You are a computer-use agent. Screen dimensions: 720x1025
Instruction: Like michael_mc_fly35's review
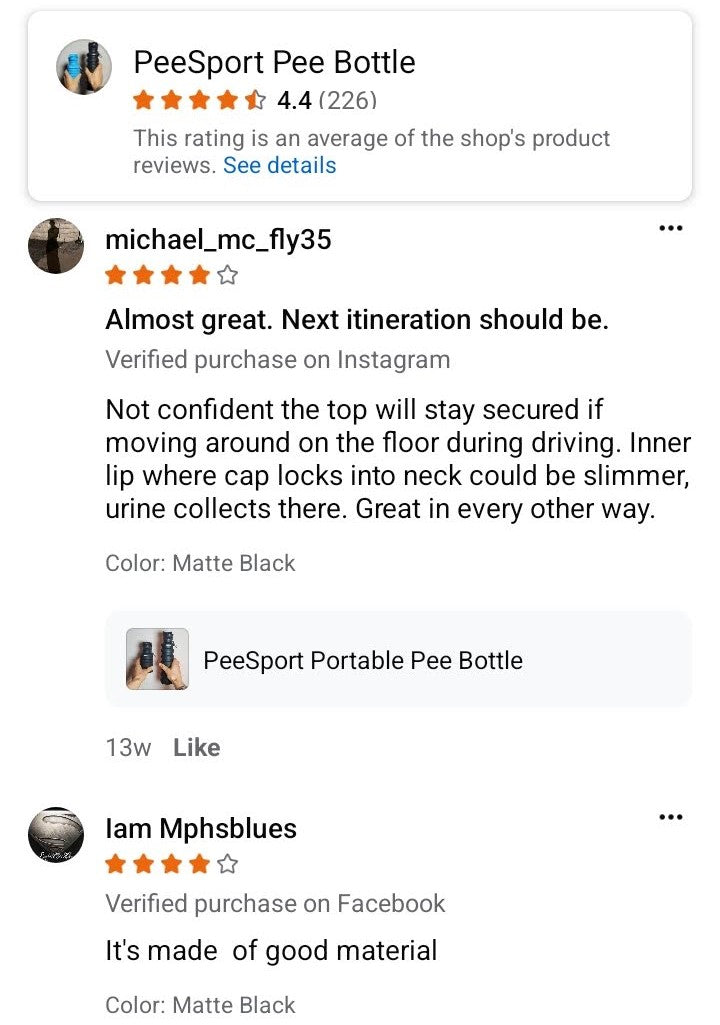196,747
